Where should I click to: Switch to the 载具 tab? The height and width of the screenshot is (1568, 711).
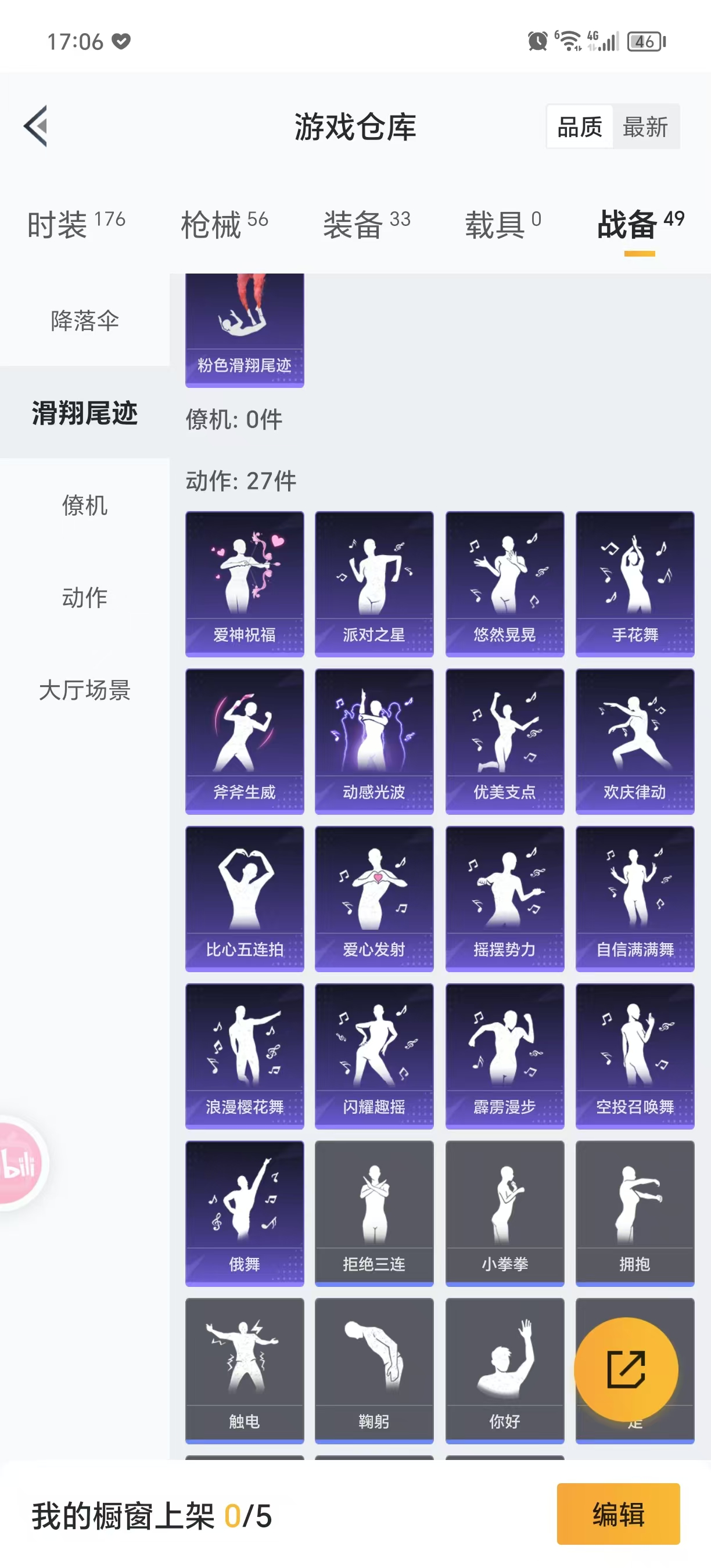coord(503,224)
